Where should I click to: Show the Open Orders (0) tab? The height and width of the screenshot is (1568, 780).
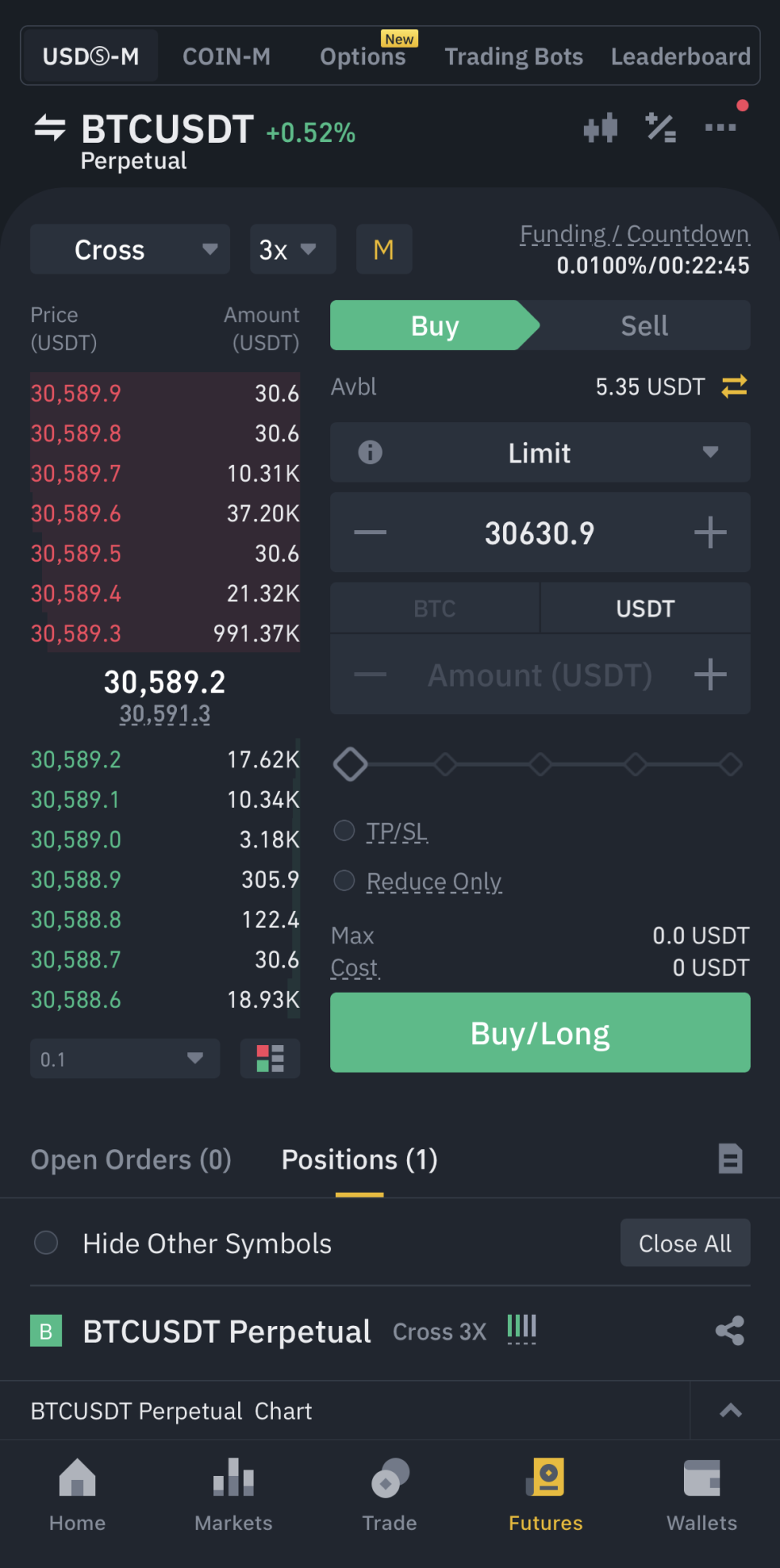pos(131,1160)
